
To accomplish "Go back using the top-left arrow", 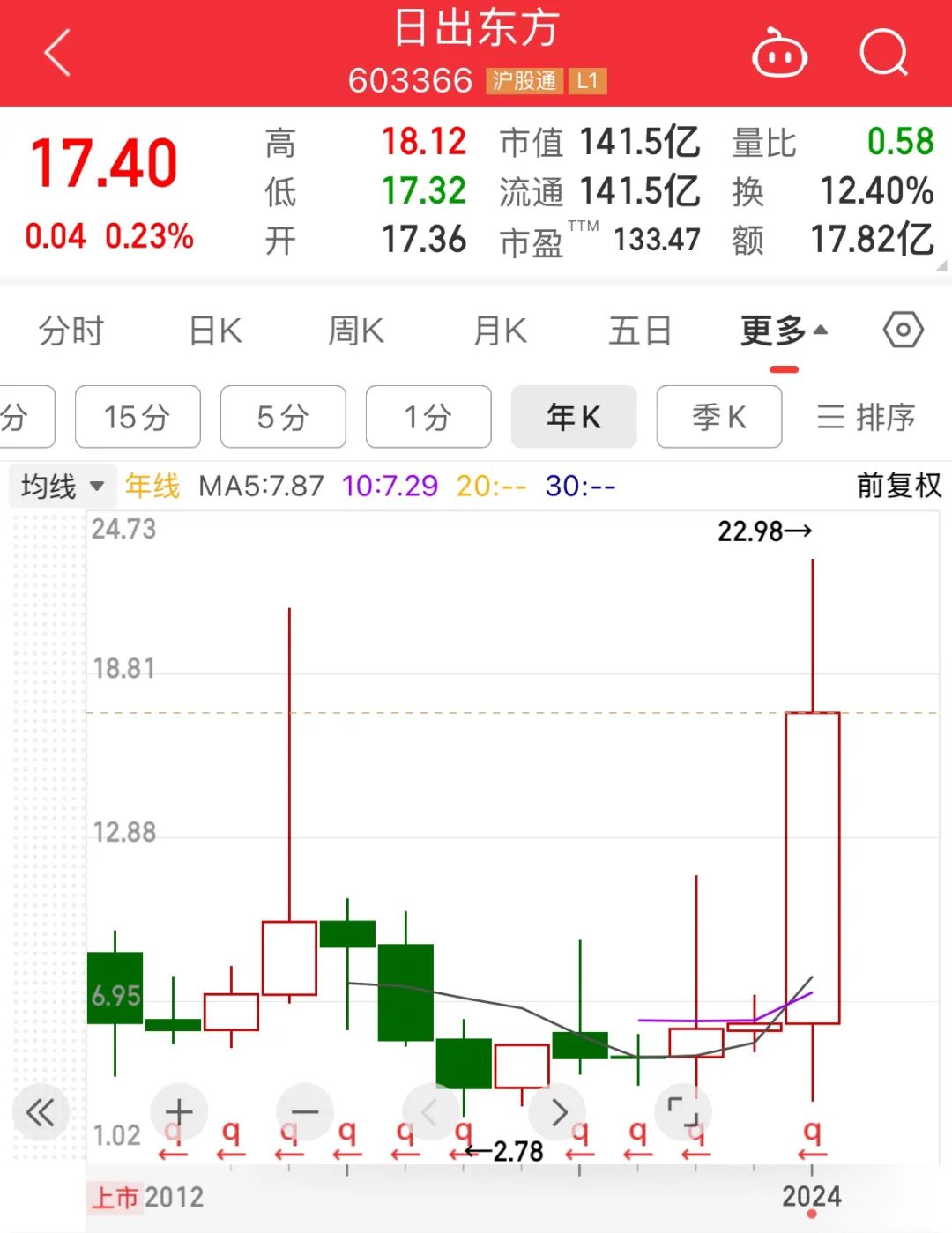I will coord(57,53).
